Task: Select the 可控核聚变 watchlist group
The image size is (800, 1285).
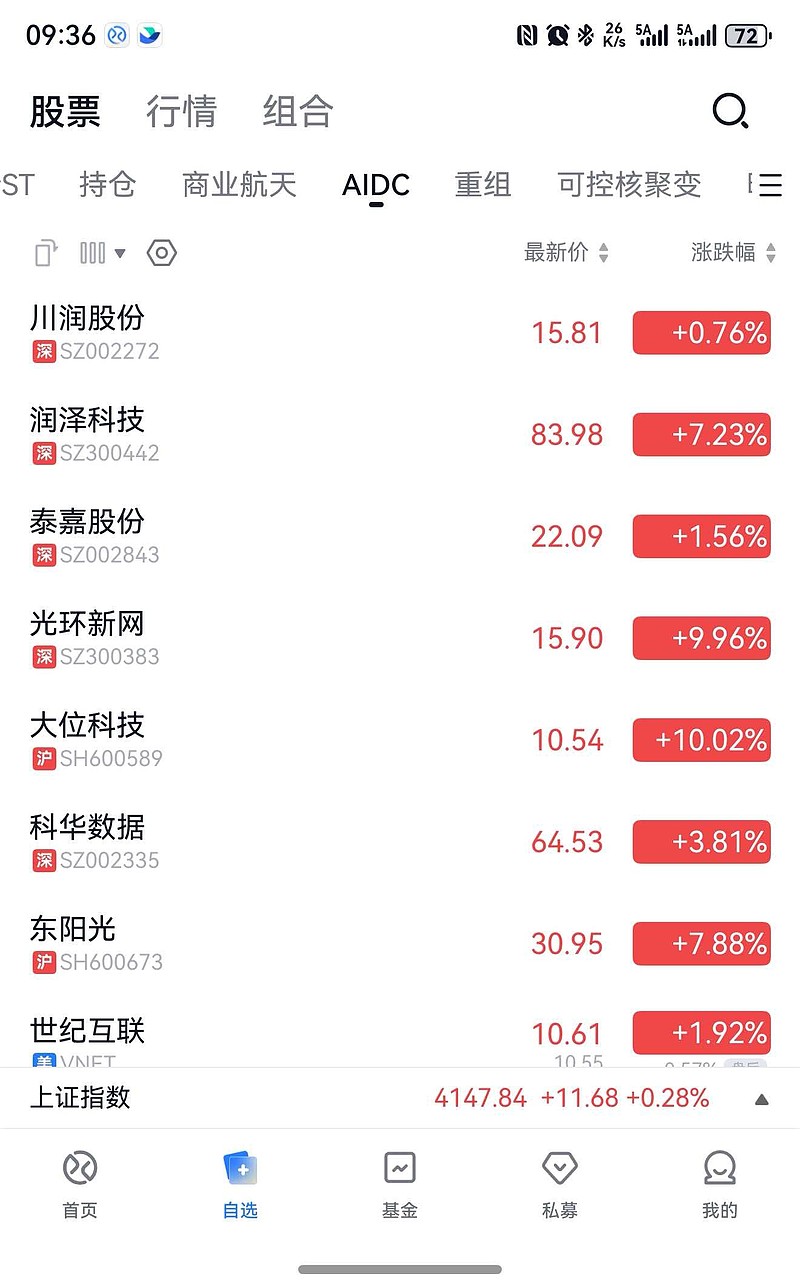Action: tap(629, 185)
